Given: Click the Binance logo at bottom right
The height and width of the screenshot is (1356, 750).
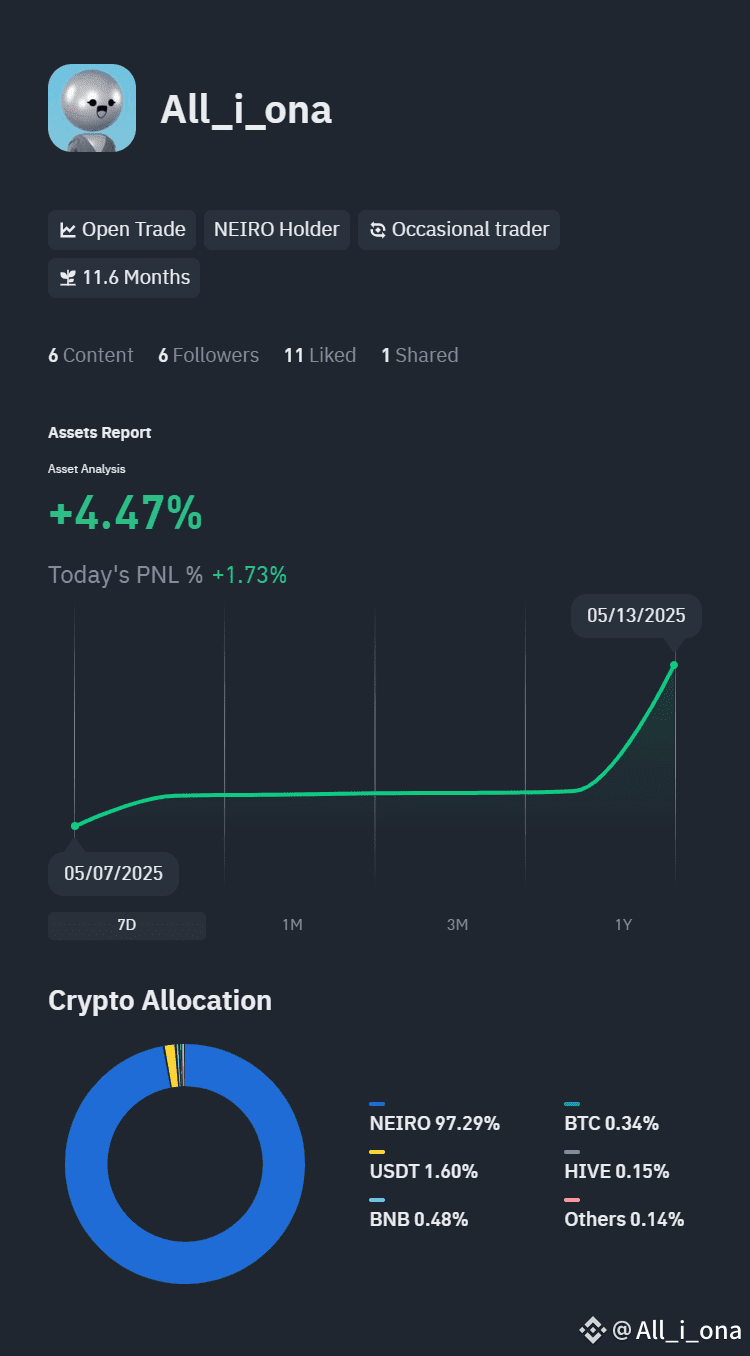Looking at the screenshot, I should (592, 1332).
